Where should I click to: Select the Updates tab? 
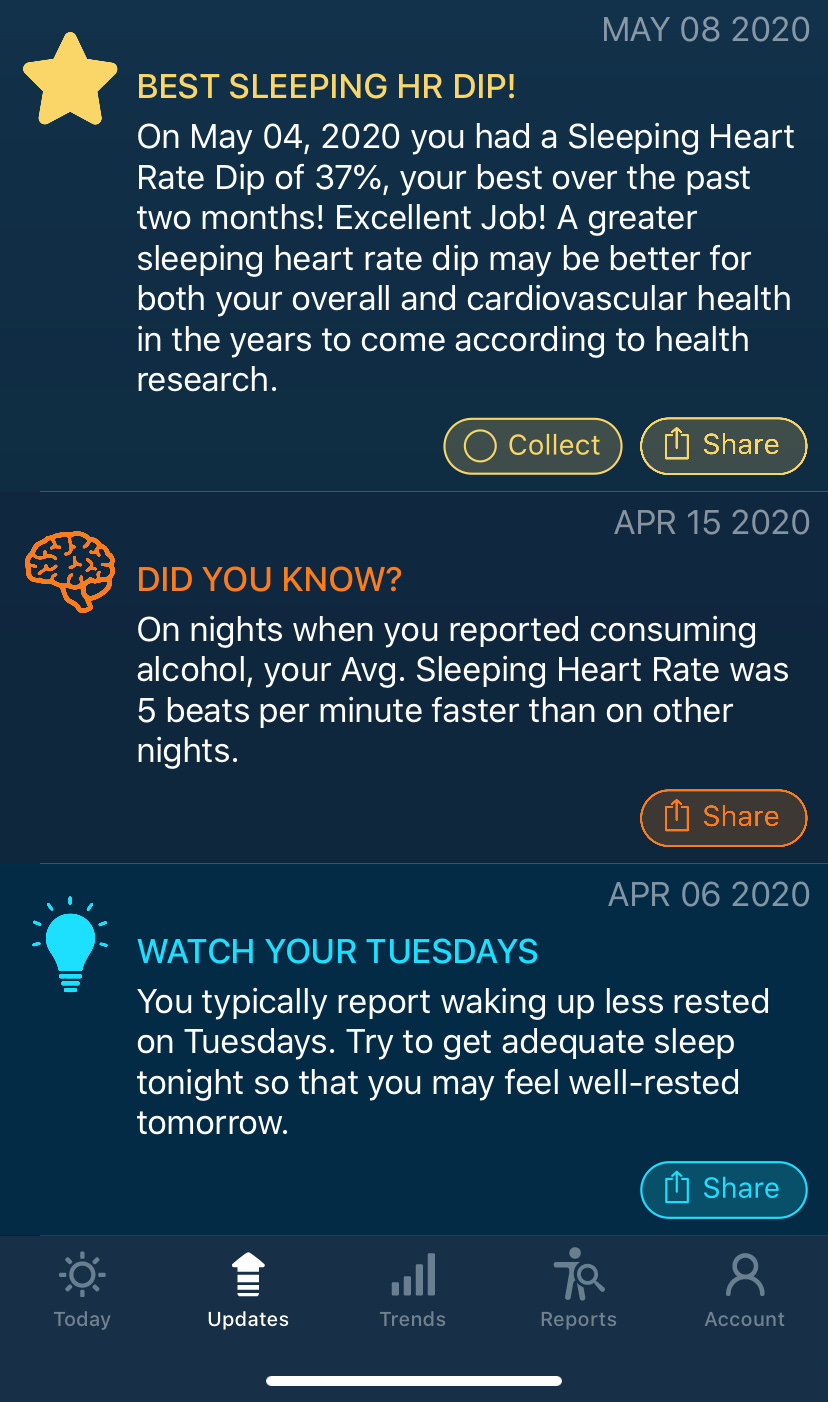pyautogui.click(x=248, y=1288)
